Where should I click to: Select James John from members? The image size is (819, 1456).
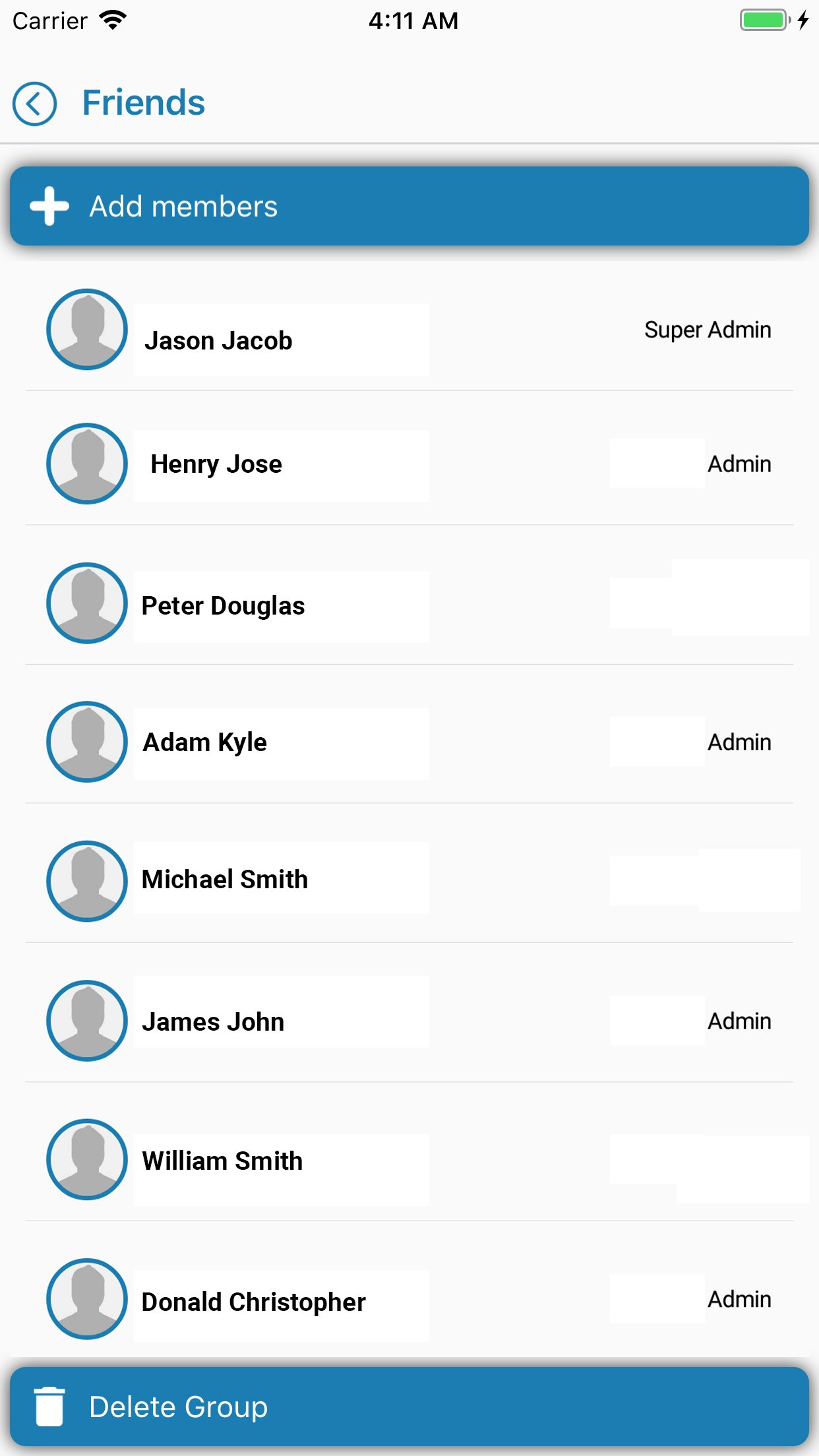point(409,1020)
